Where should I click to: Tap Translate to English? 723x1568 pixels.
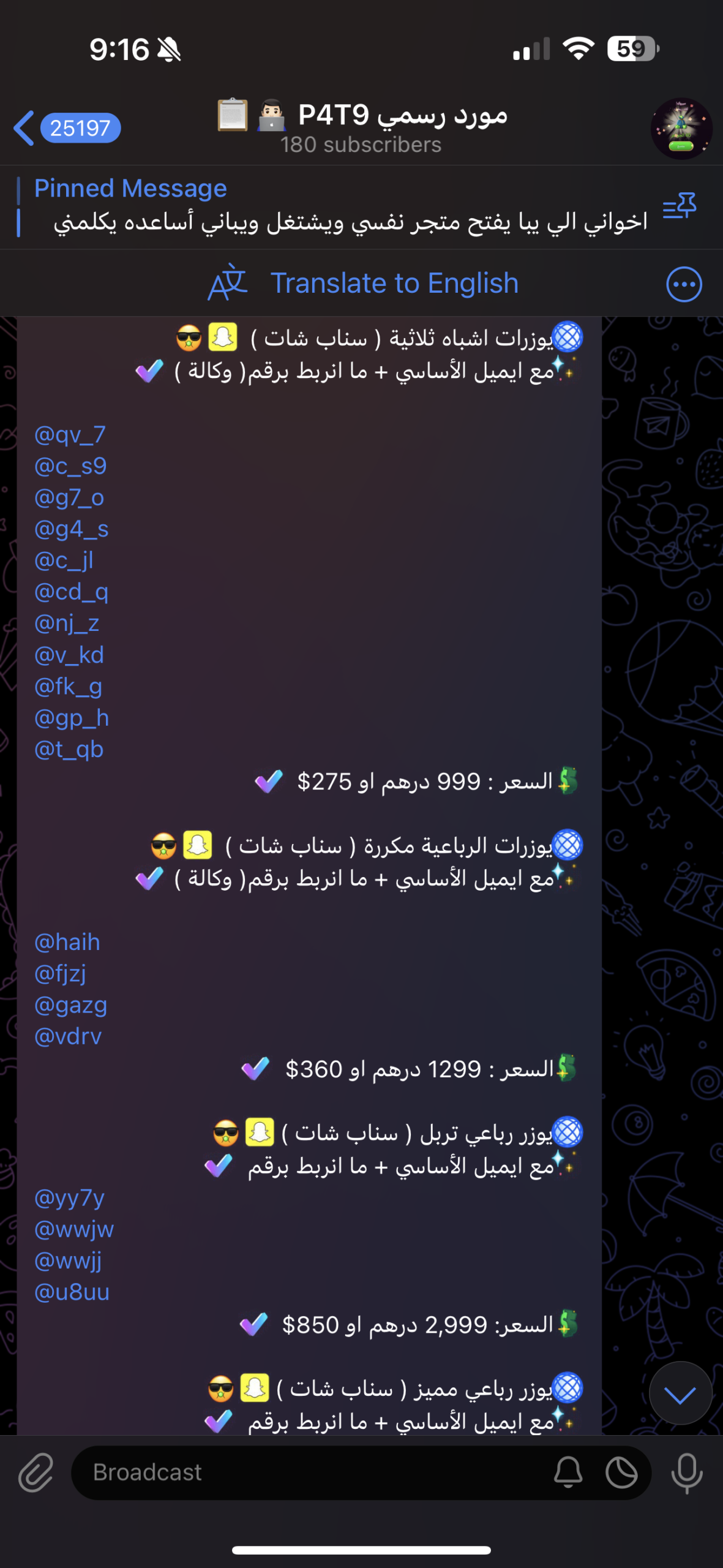point(364,284)
